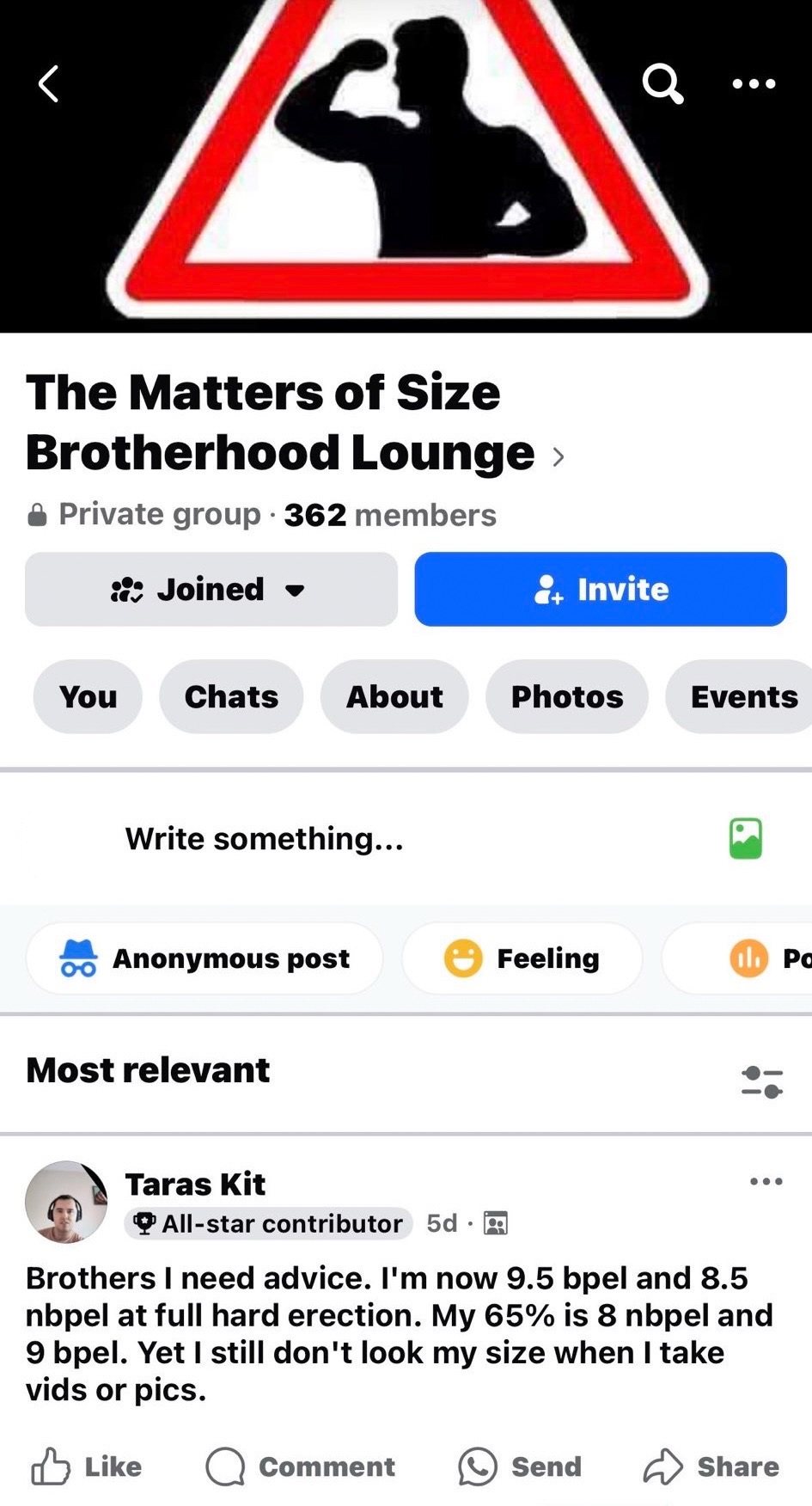Viewport: 812px width, 1506px height.
Task: Switch to the Chats tab
Action: coord(231,696)
